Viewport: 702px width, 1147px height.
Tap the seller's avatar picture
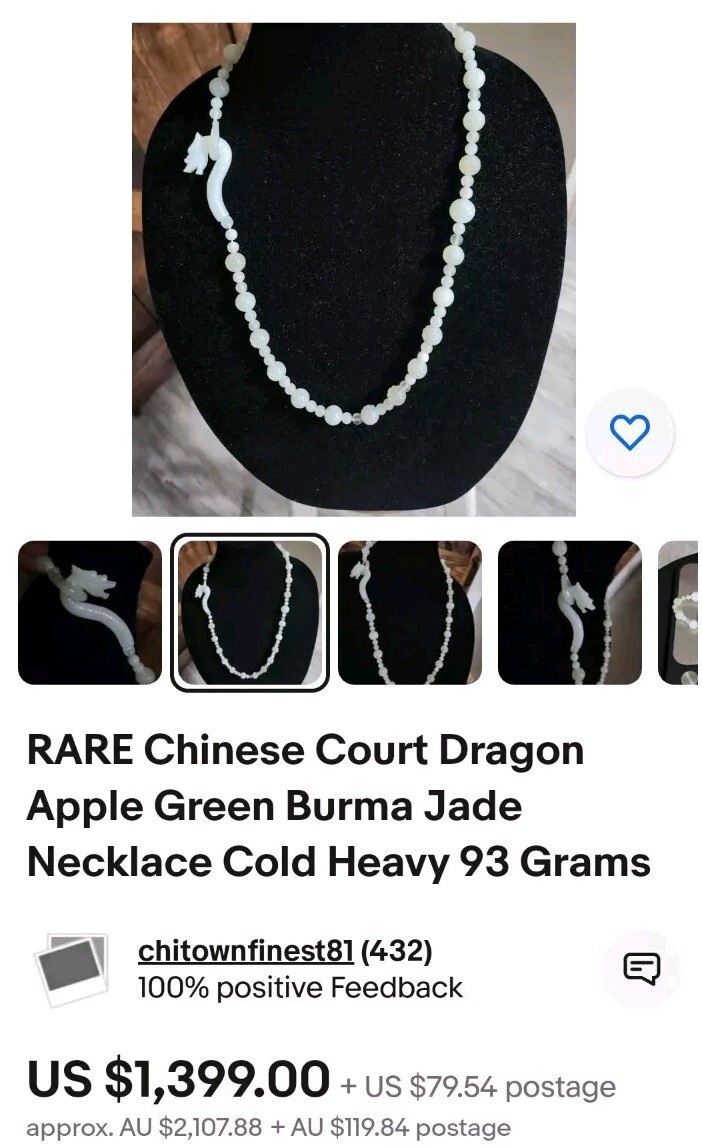coord(71,969)
